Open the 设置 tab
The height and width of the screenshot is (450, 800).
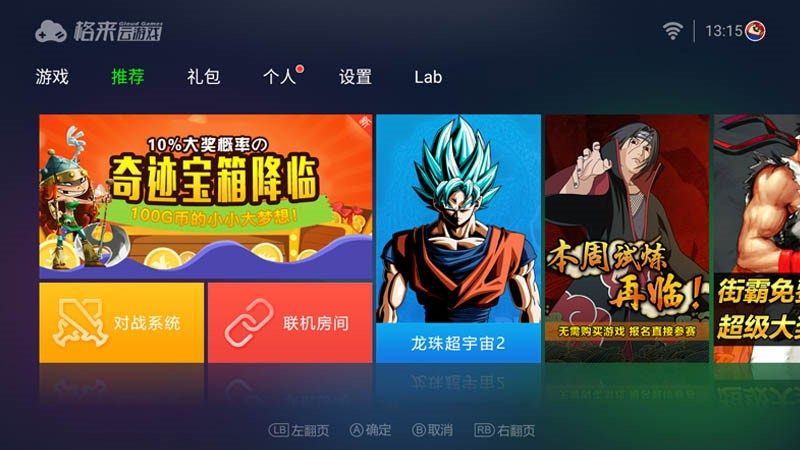click(x=355, y=77)
